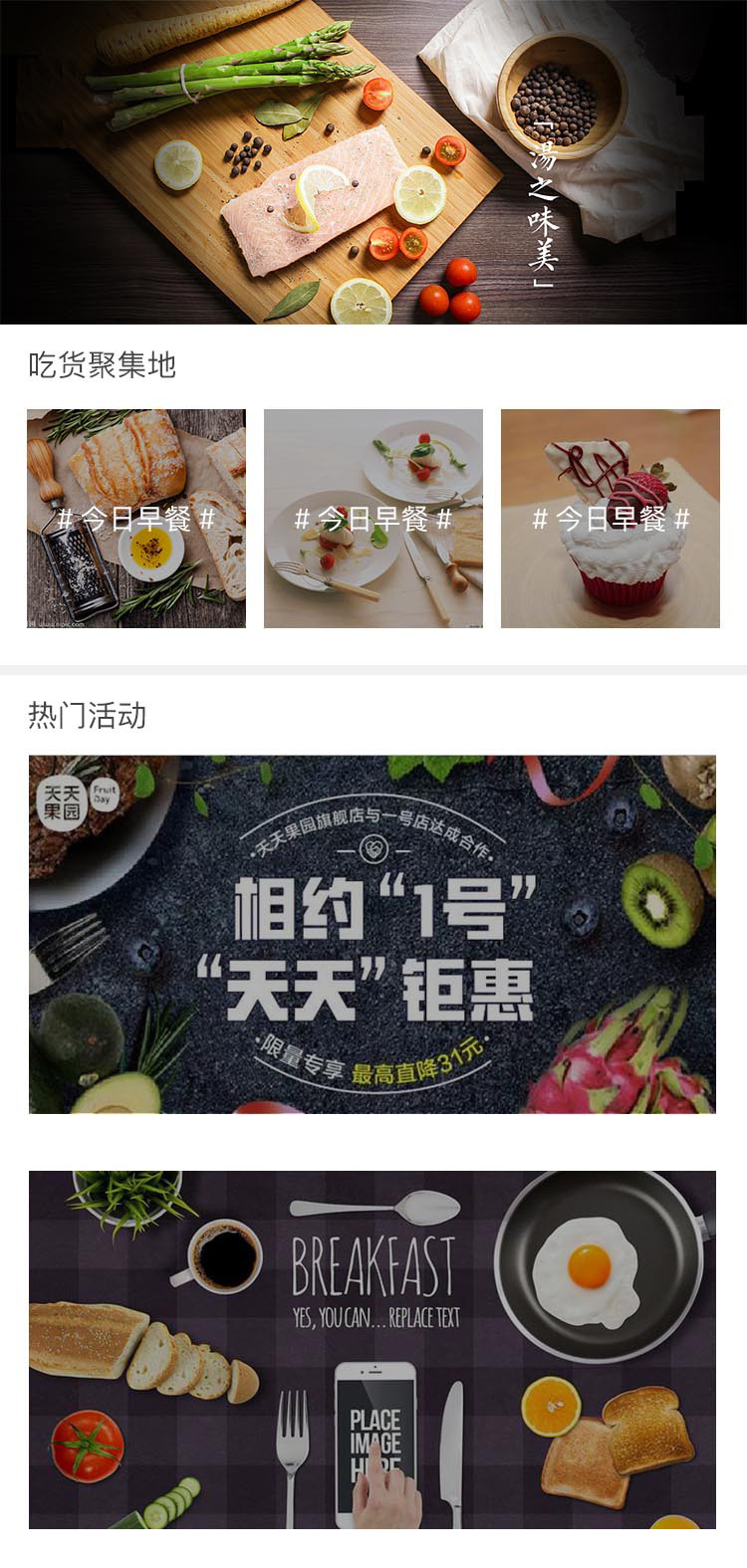Image resolution: width=747 pixels, height=1568 pixels.
Task: Select the 今日早餐 tile with white plates
Action: (x=373, y=519)
